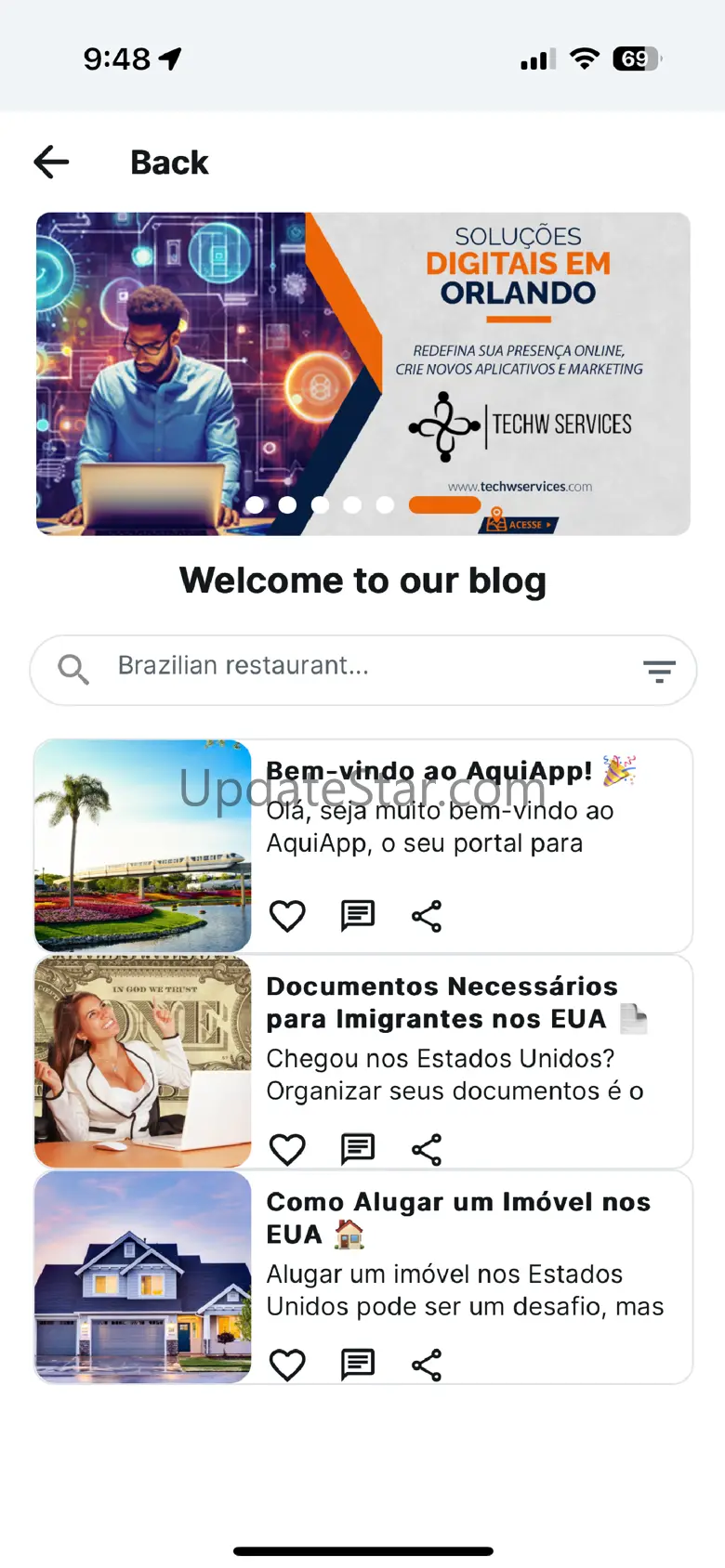725x1568 pixels.
Task: Like the Como Alugar um Imóvel post
Action: click(287, 1365)
